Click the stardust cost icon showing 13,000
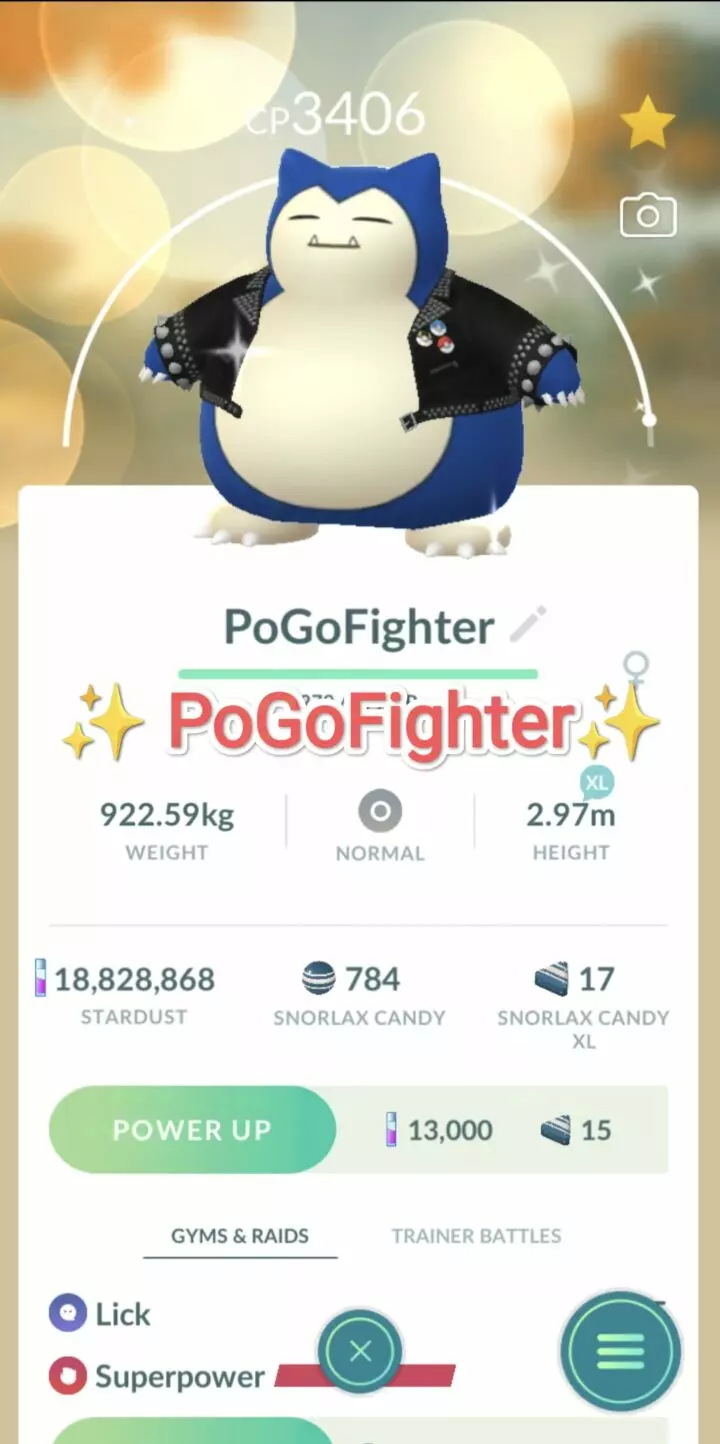 click(x=392, y=1129)
